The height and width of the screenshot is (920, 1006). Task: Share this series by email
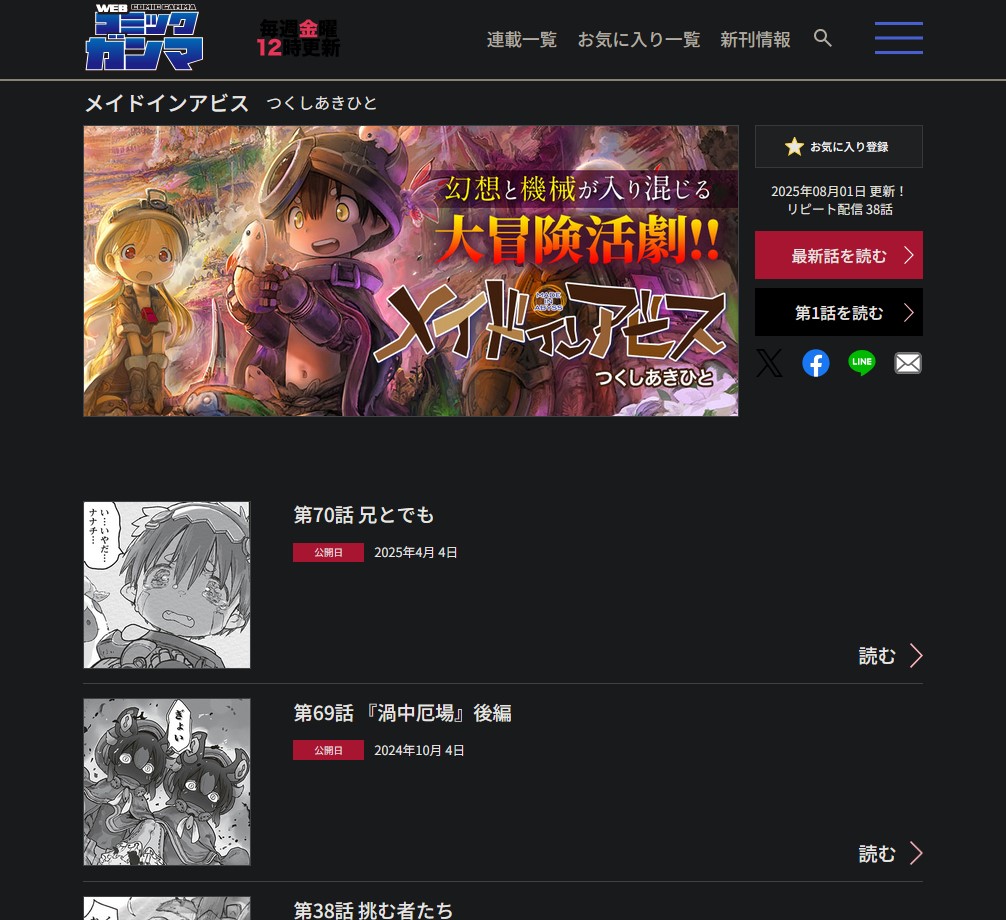[x=908, y=363]
